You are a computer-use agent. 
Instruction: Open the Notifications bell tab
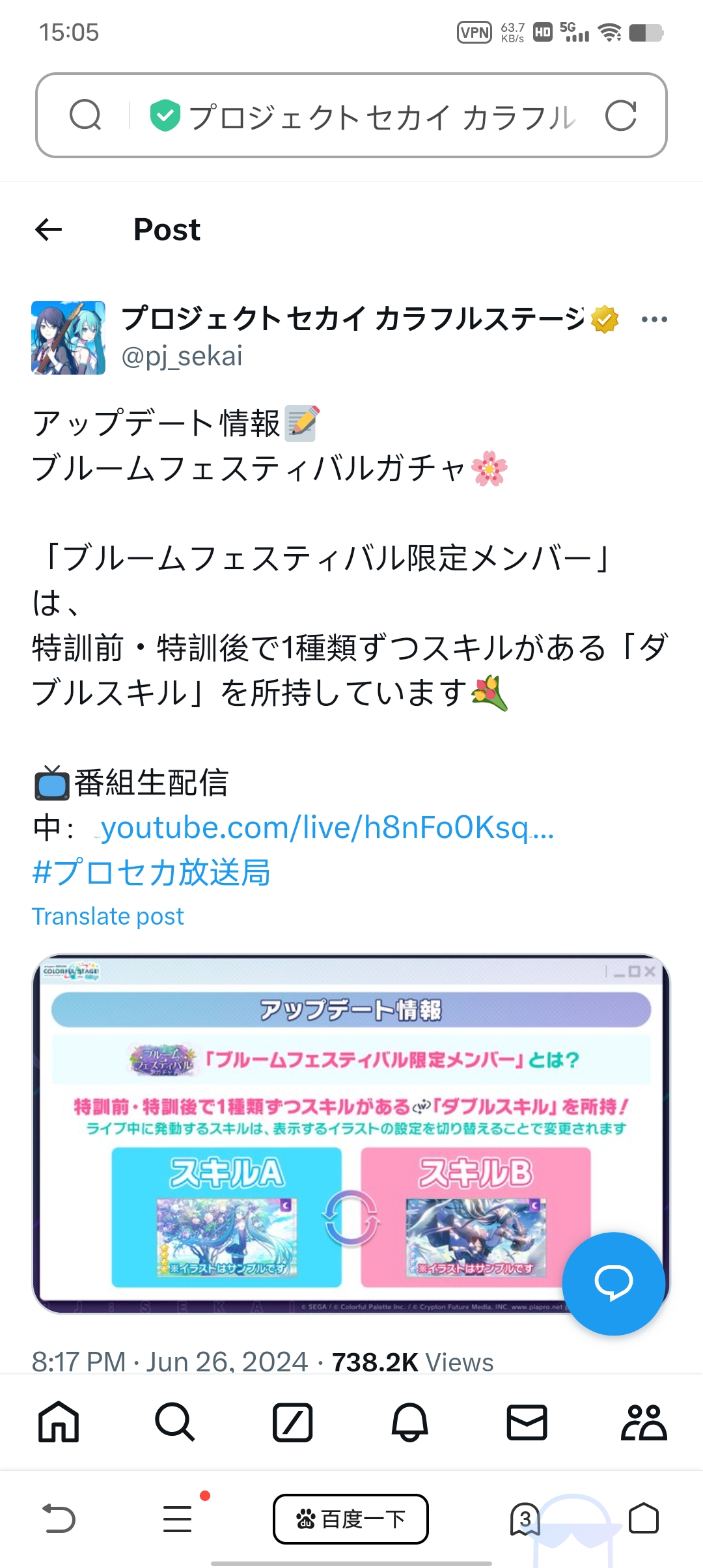pyautogui.click(x=409, y=1421)
